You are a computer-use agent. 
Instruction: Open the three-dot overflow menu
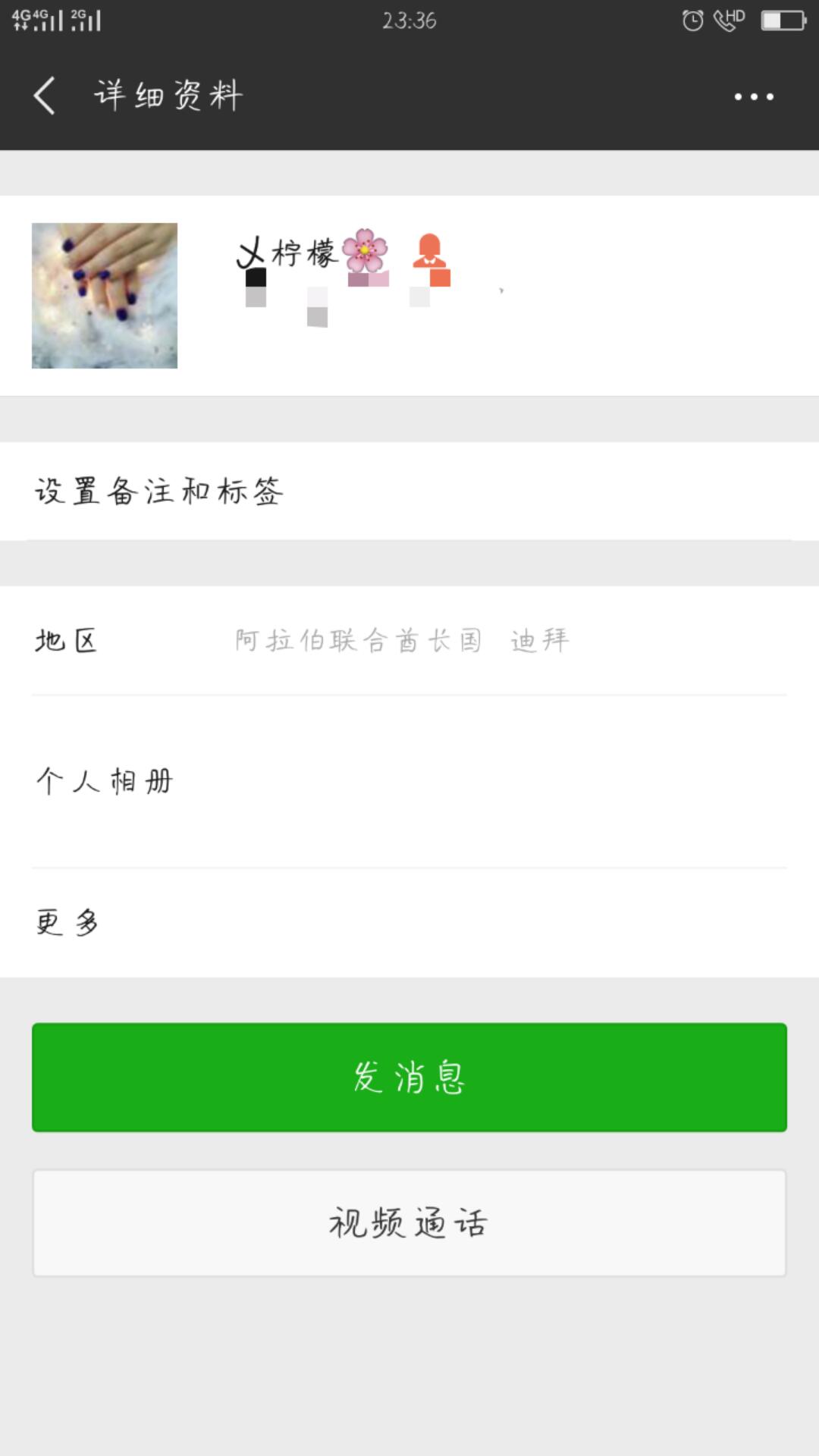[754, 96]
